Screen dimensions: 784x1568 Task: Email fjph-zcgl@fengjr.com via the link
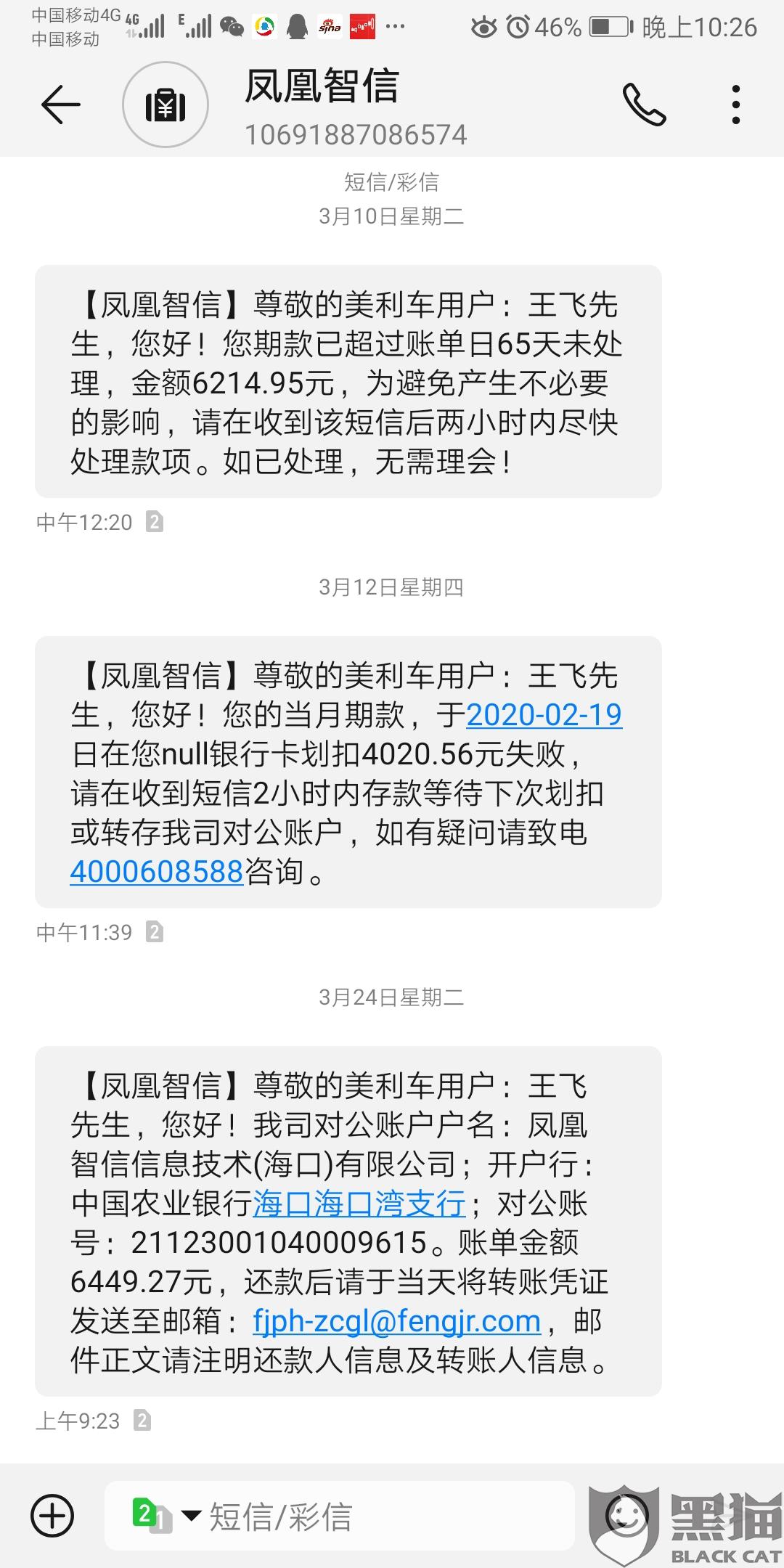tap(397, 1321)
